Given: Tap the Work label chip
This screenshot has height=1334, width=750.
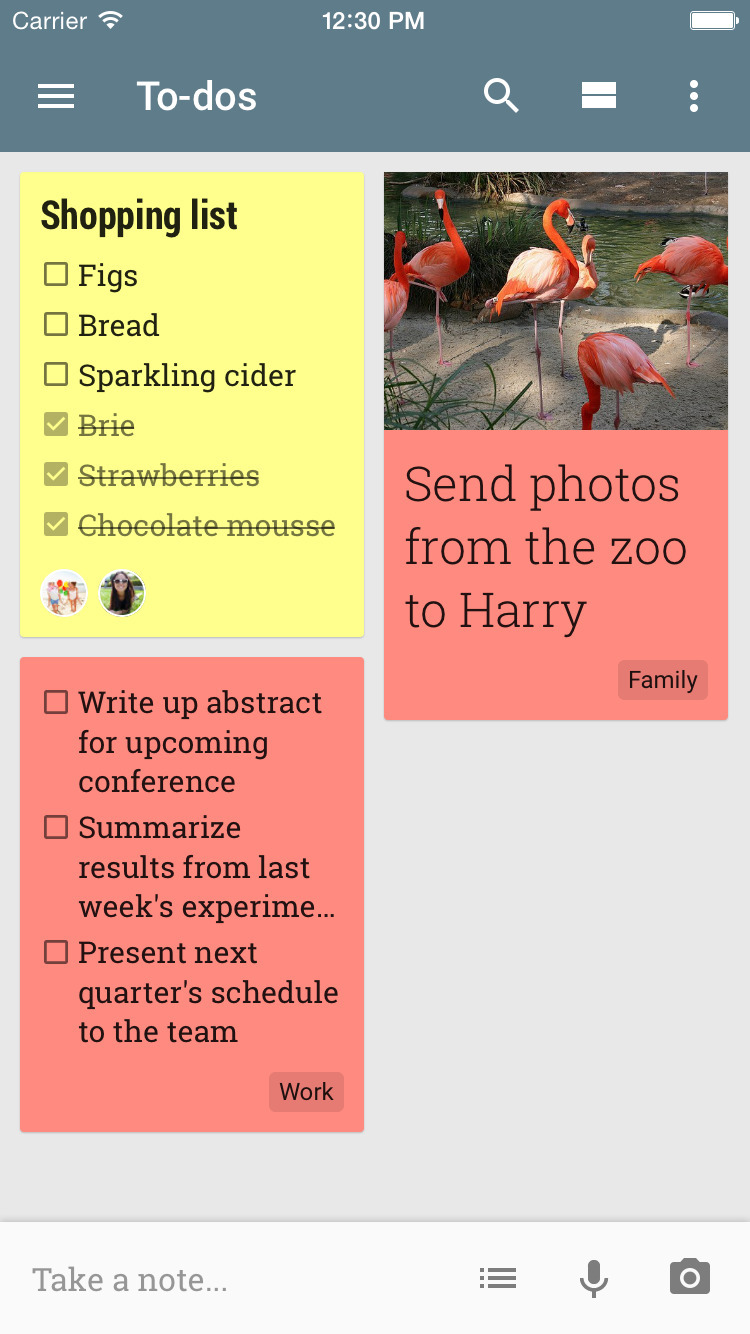Looking at the screenshot, I should (306, 1091).
